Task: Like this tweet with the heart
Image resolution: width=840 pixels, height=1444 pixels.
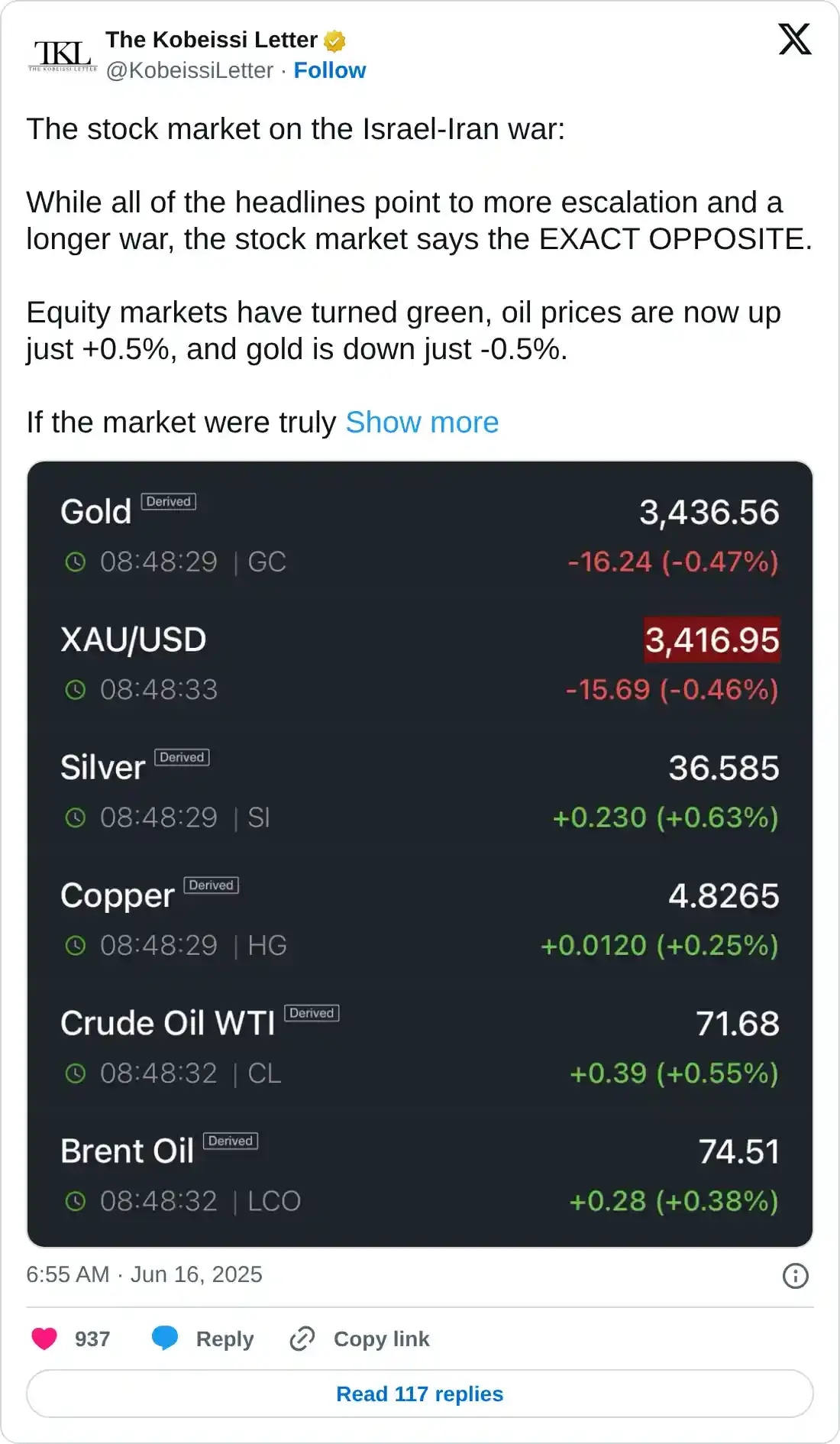Action: pos(44,1339)
